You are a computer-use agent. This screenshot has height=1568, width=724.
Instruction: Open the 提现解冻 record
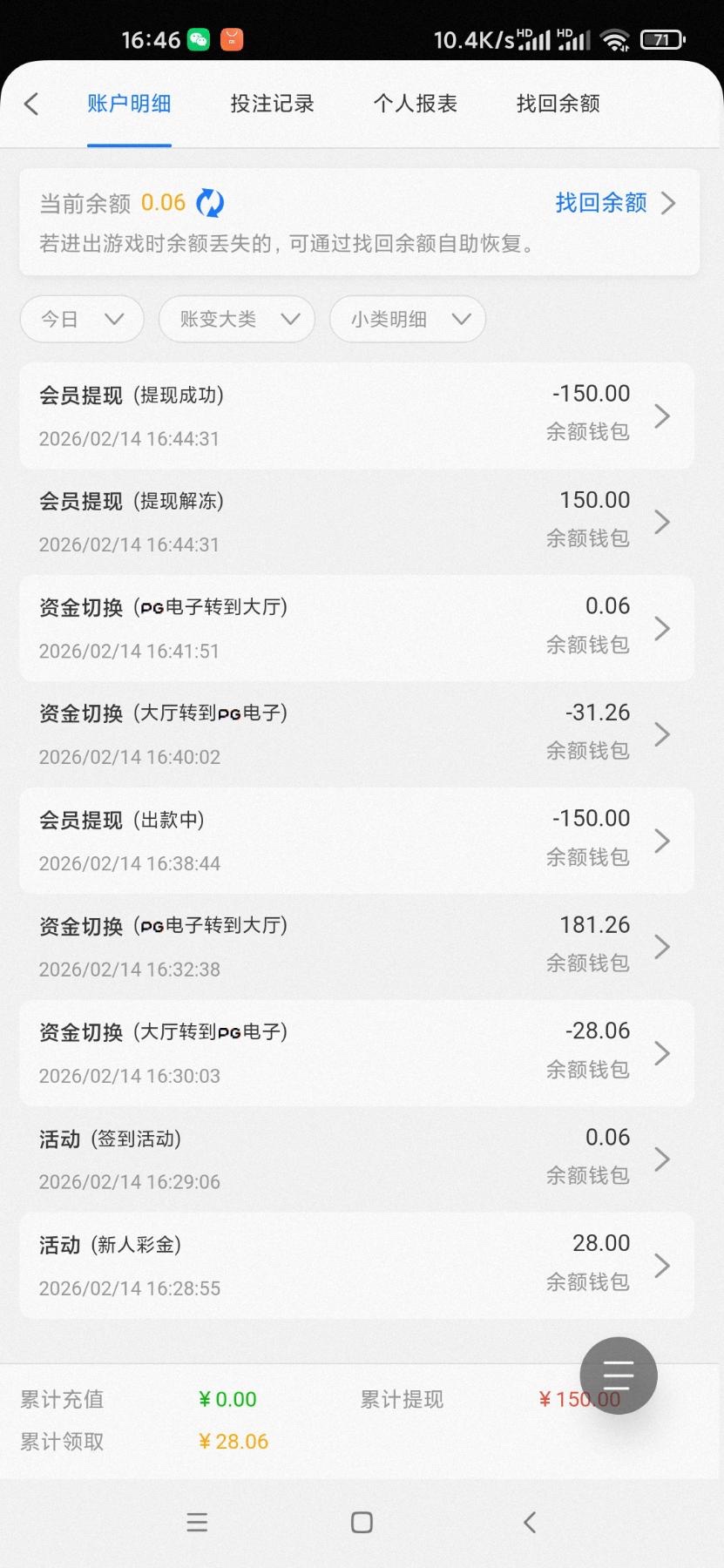click(356, 522)
